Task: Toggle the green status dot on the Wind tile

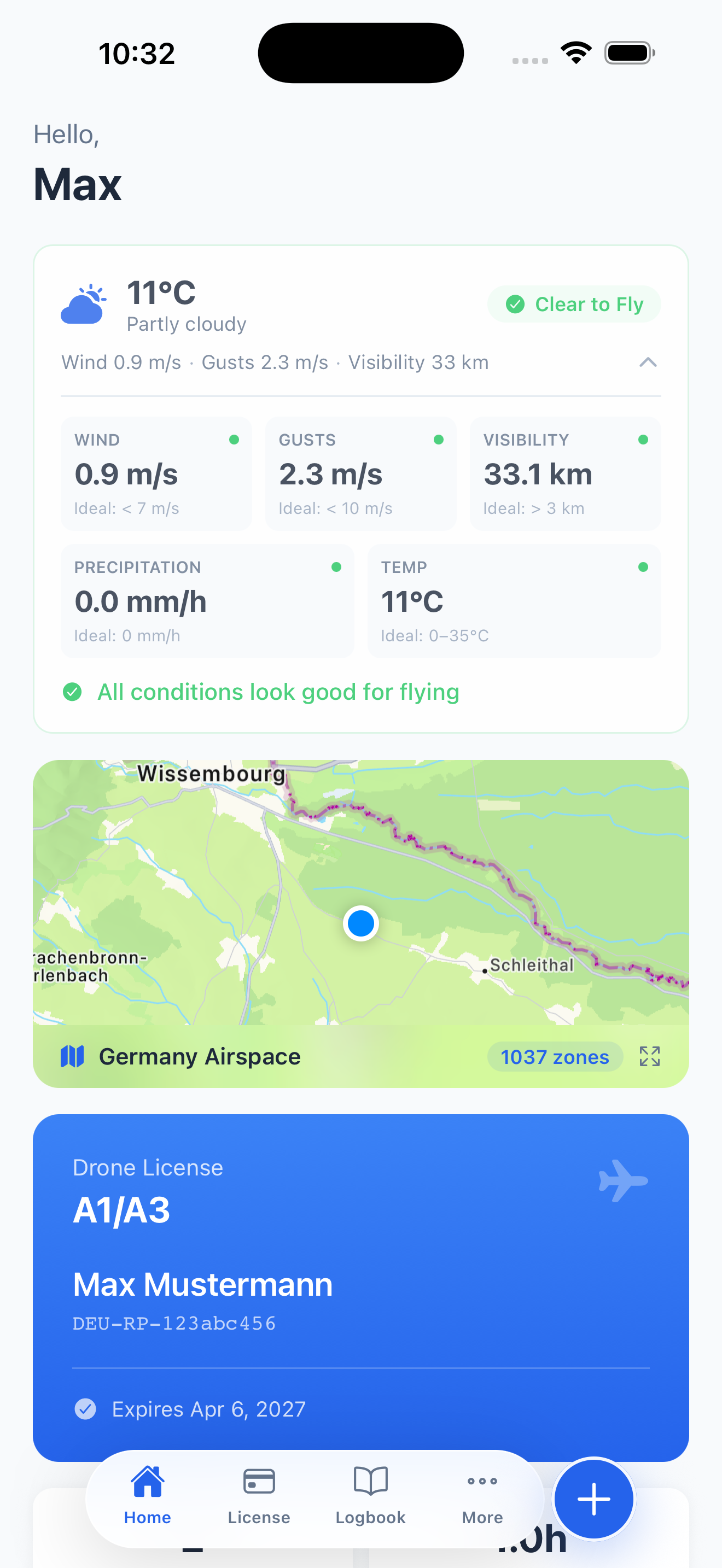Action: click(x=234, y=439)
